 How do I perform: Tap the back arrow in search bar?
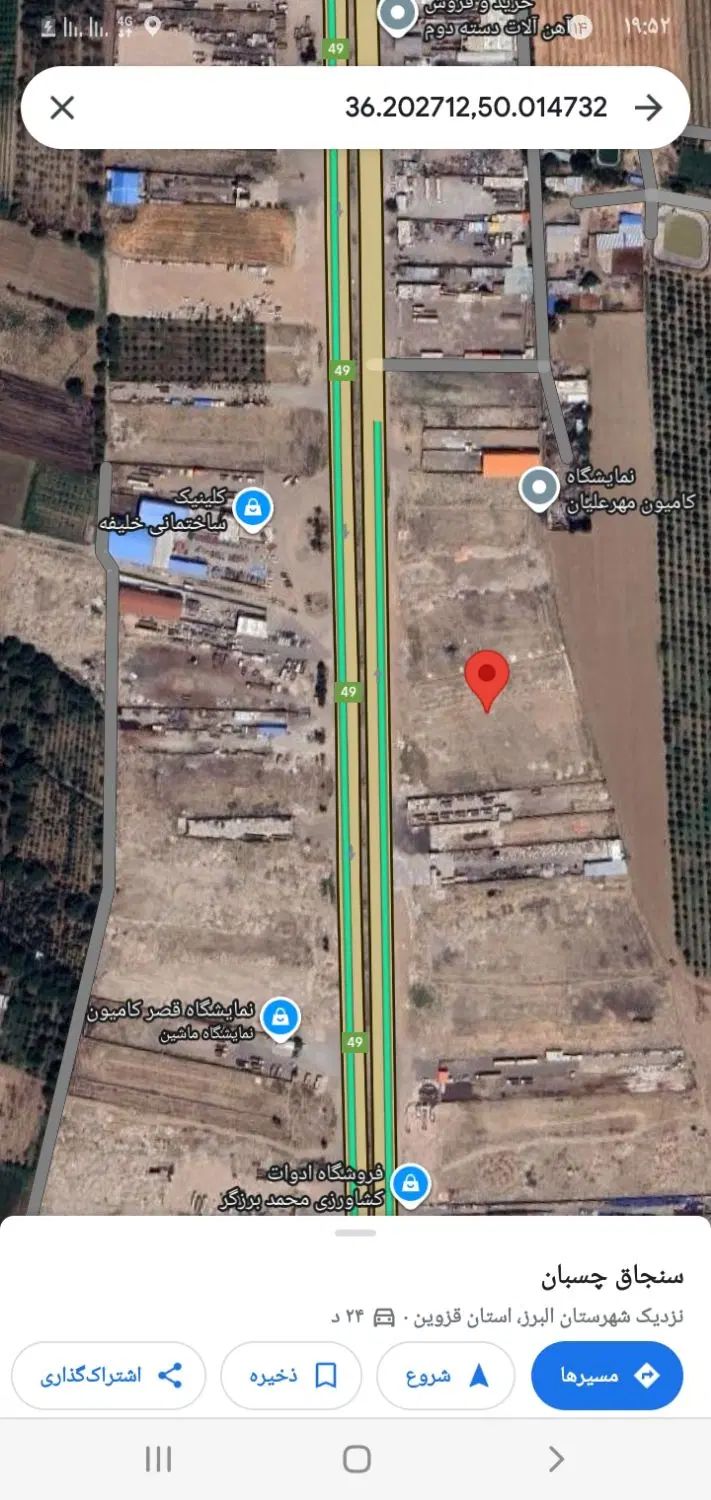pos(649,108)
